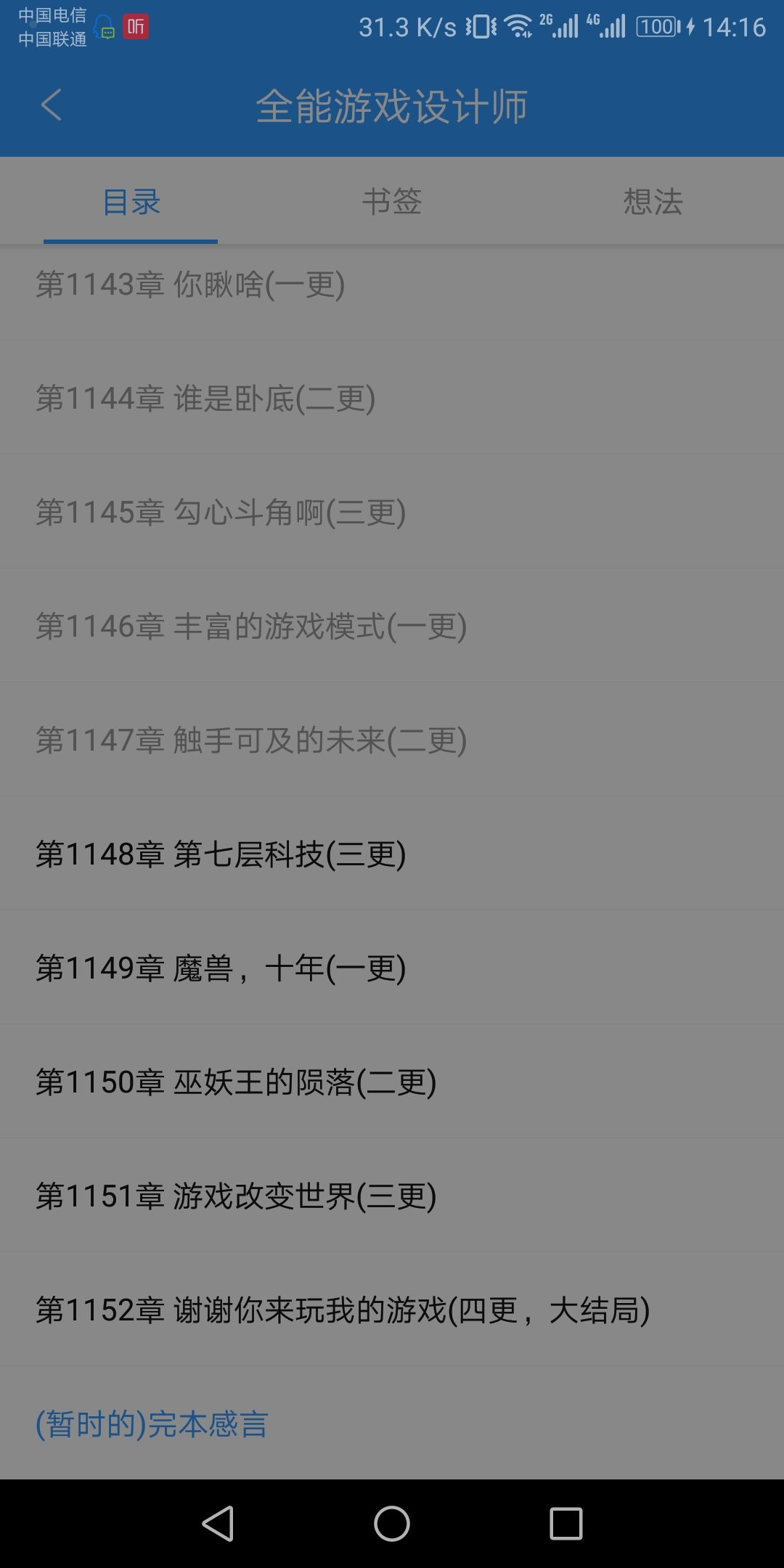
Task: Open chapter 第1143章 你瞅啥(一更)
Action: pyautogui.click(x=190, y=285)
